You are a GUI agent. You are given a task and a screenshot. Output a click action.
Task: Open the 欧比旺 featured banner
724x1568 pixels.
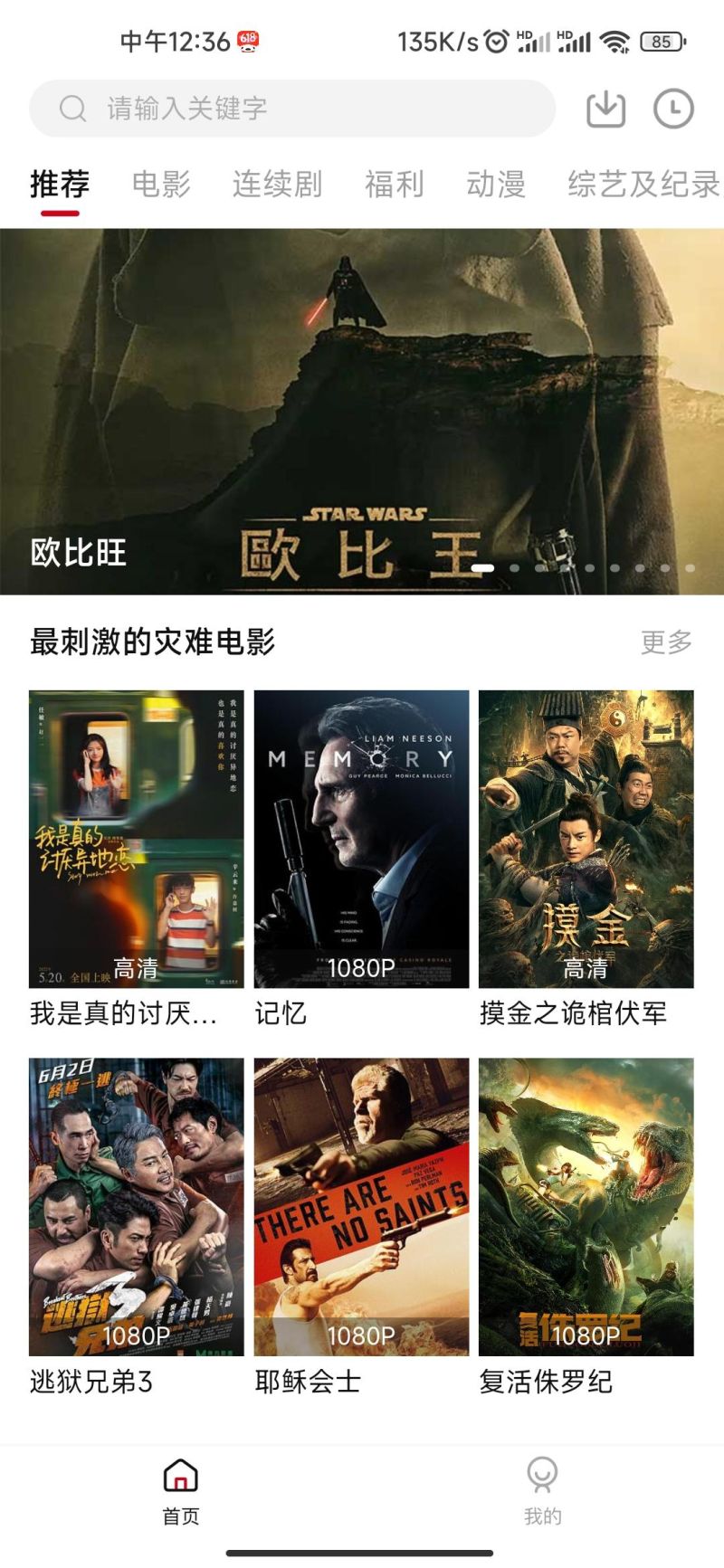(x=362, y=412)
